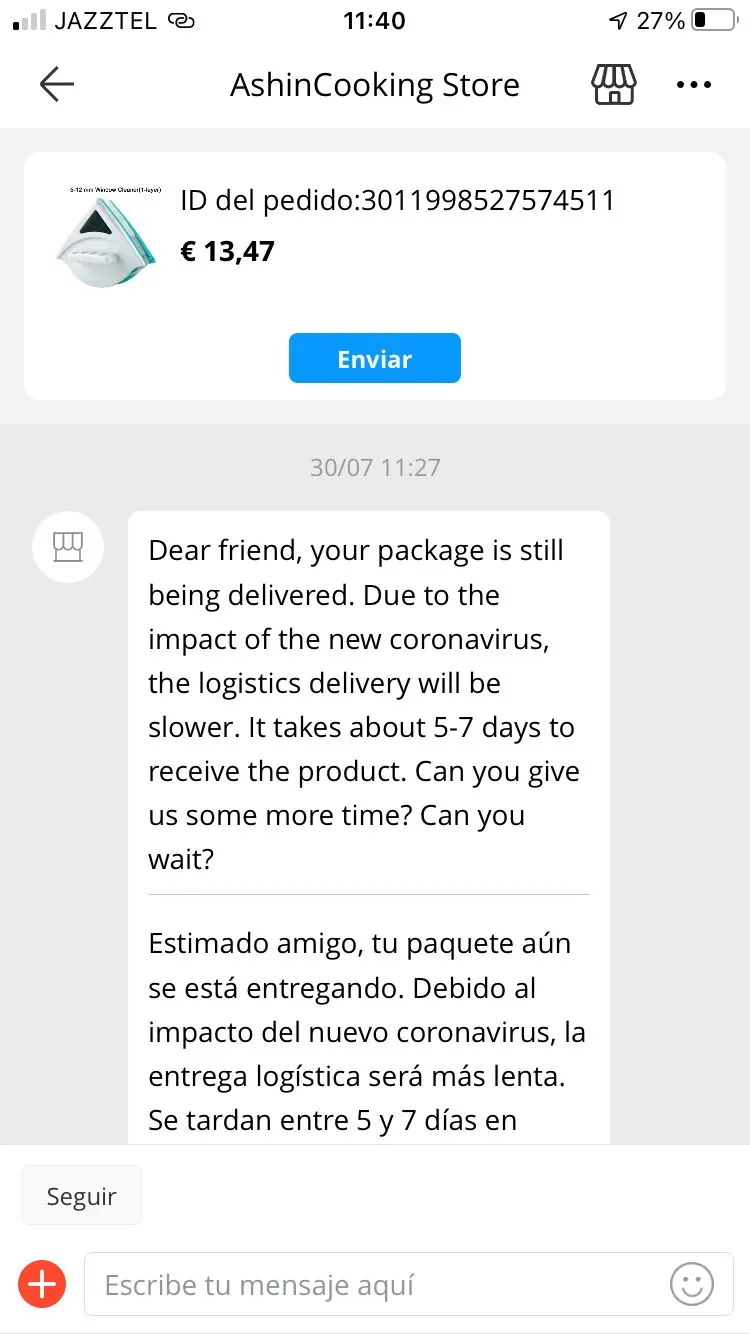The height and width of the screenshot is (1334, 750).
Task: Open the emoji picker smiley
Action: point(692,1284)
